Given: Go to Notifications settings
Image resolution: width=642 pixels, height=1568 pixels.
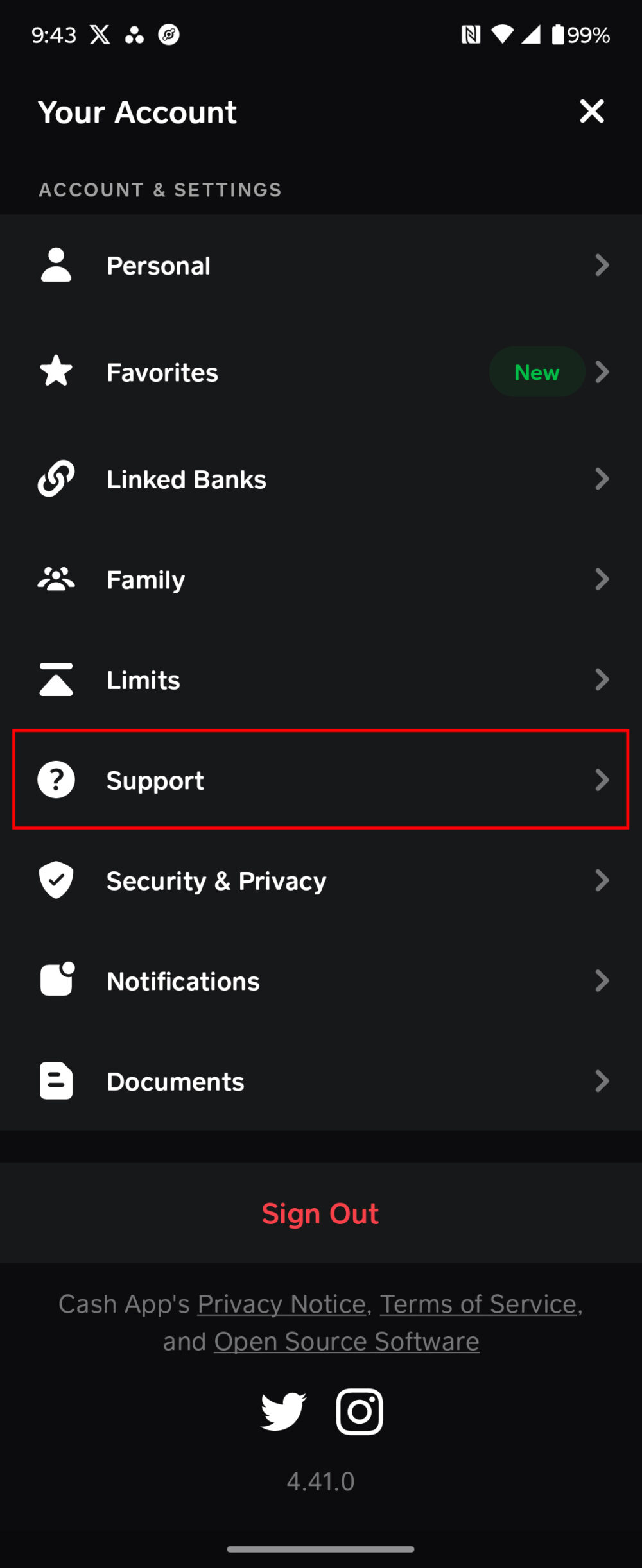Looking at the screenshot, I should pyautogui.click(x=321, y=981).
